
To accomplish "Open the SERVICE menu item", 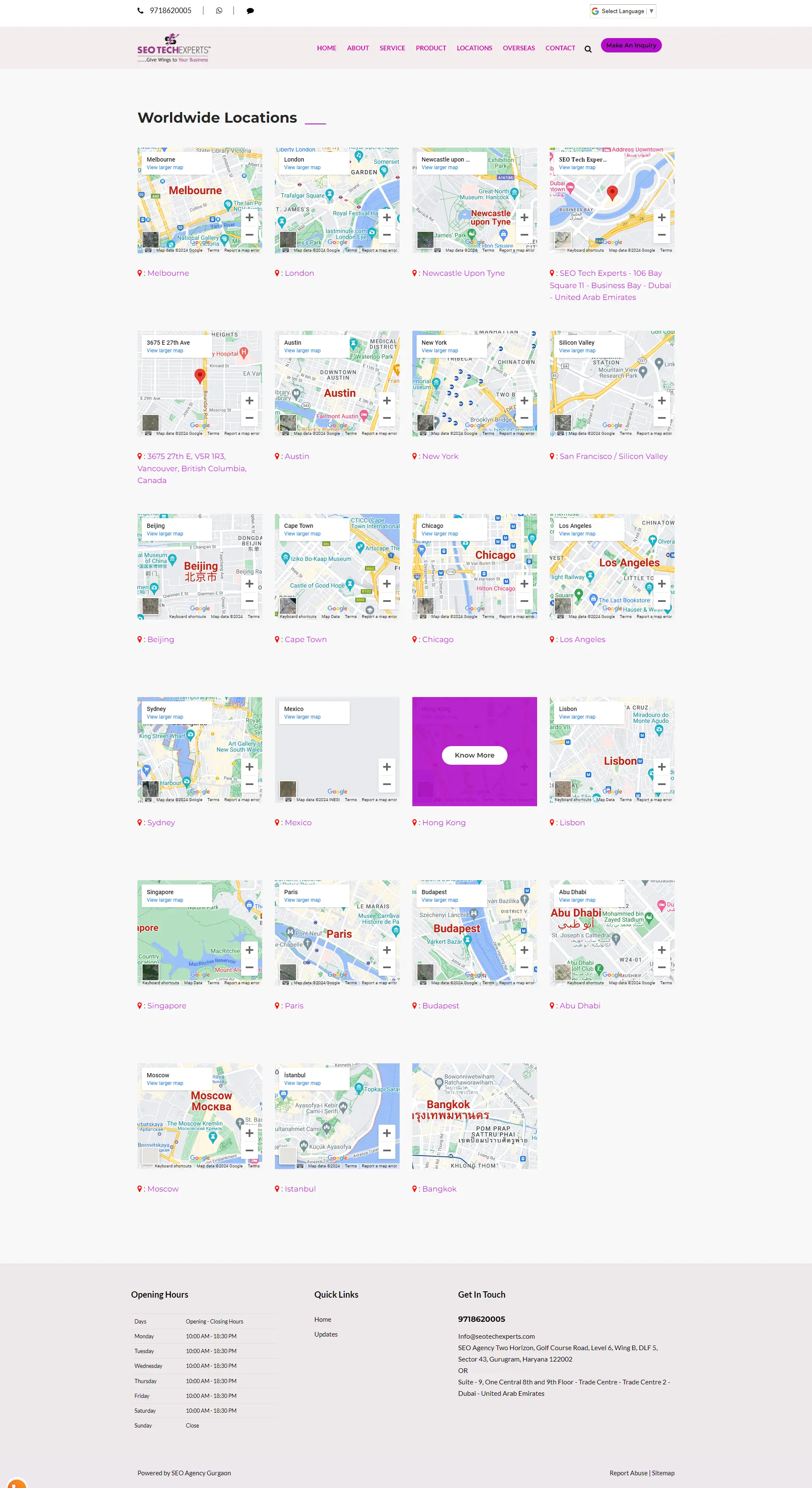I will [392, 48].
